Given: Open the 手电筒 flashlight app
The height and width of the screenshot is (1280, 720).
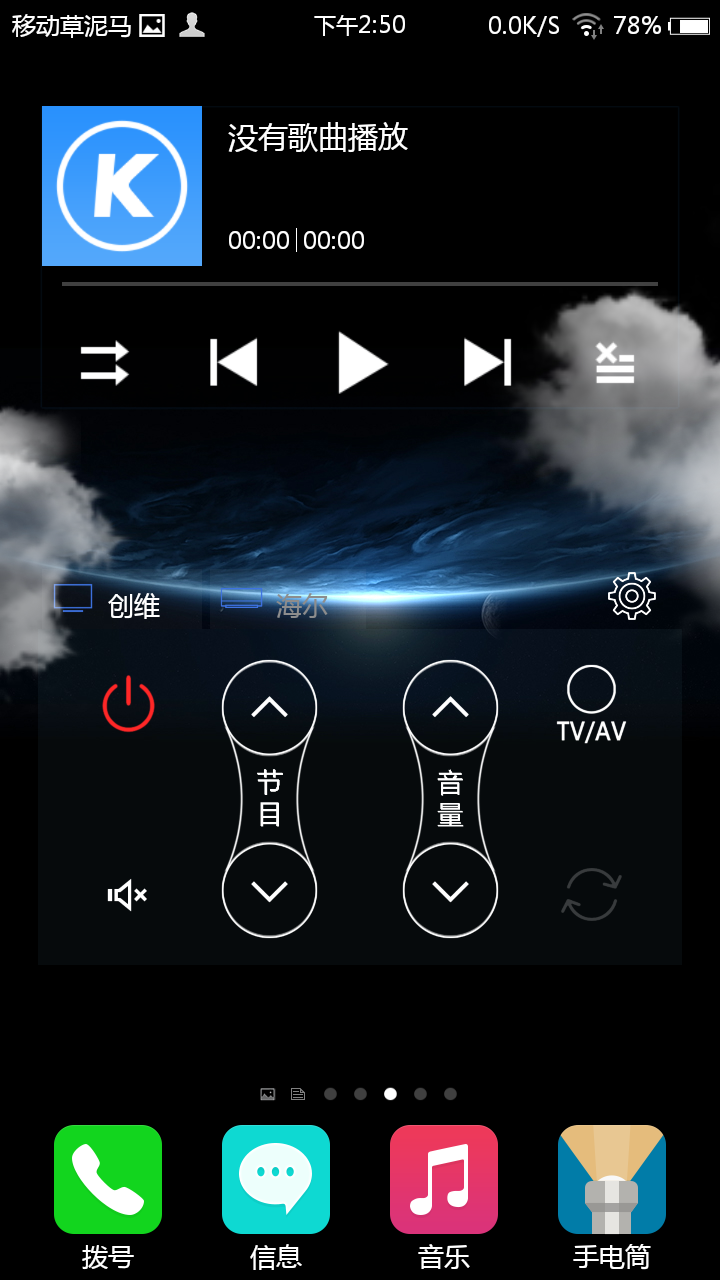Looking at the screenshot, I should [612, 1180].
